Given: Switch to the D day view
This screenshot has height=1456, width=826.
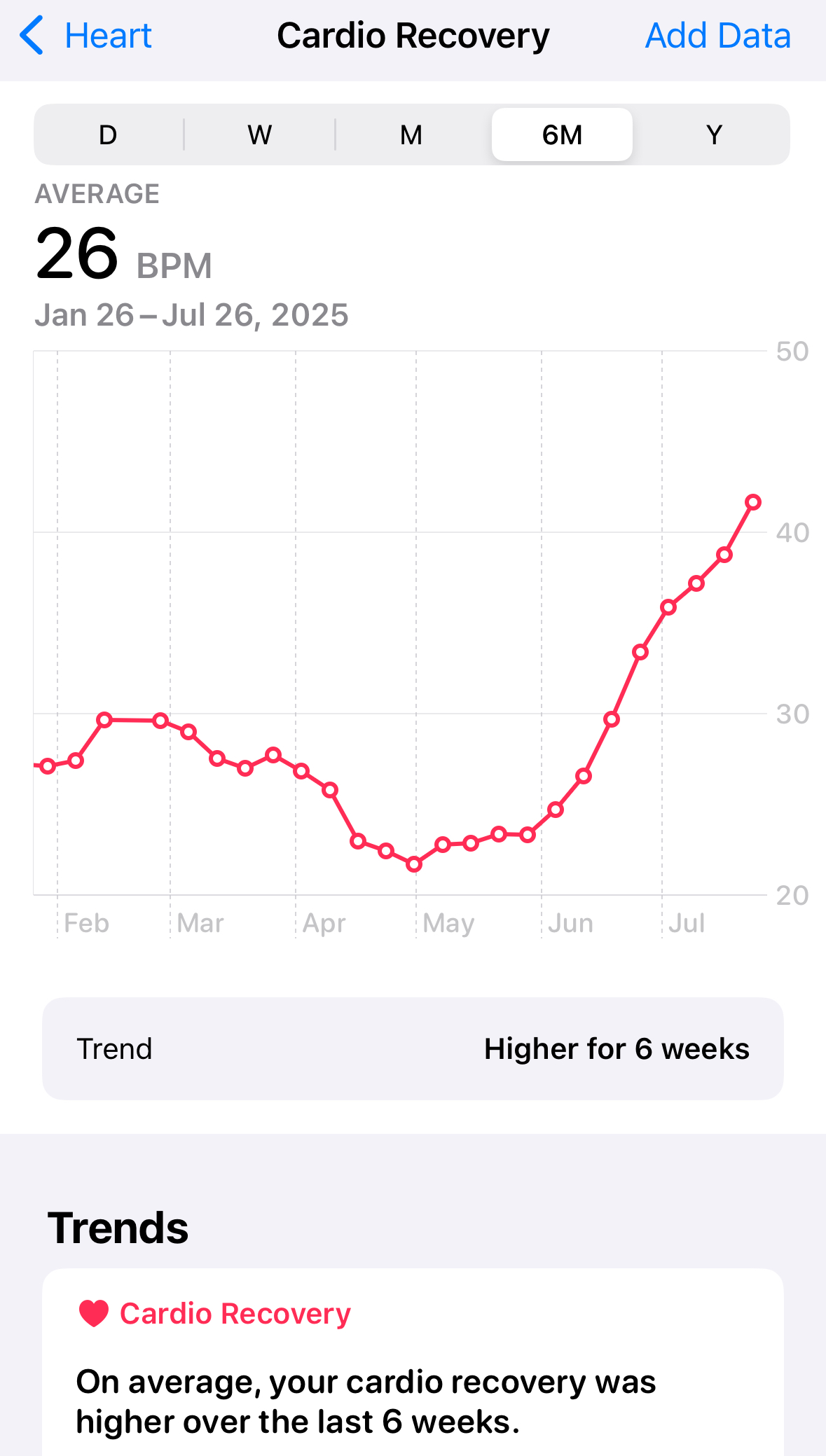Looking at the screenshot, I should [108, 134].
